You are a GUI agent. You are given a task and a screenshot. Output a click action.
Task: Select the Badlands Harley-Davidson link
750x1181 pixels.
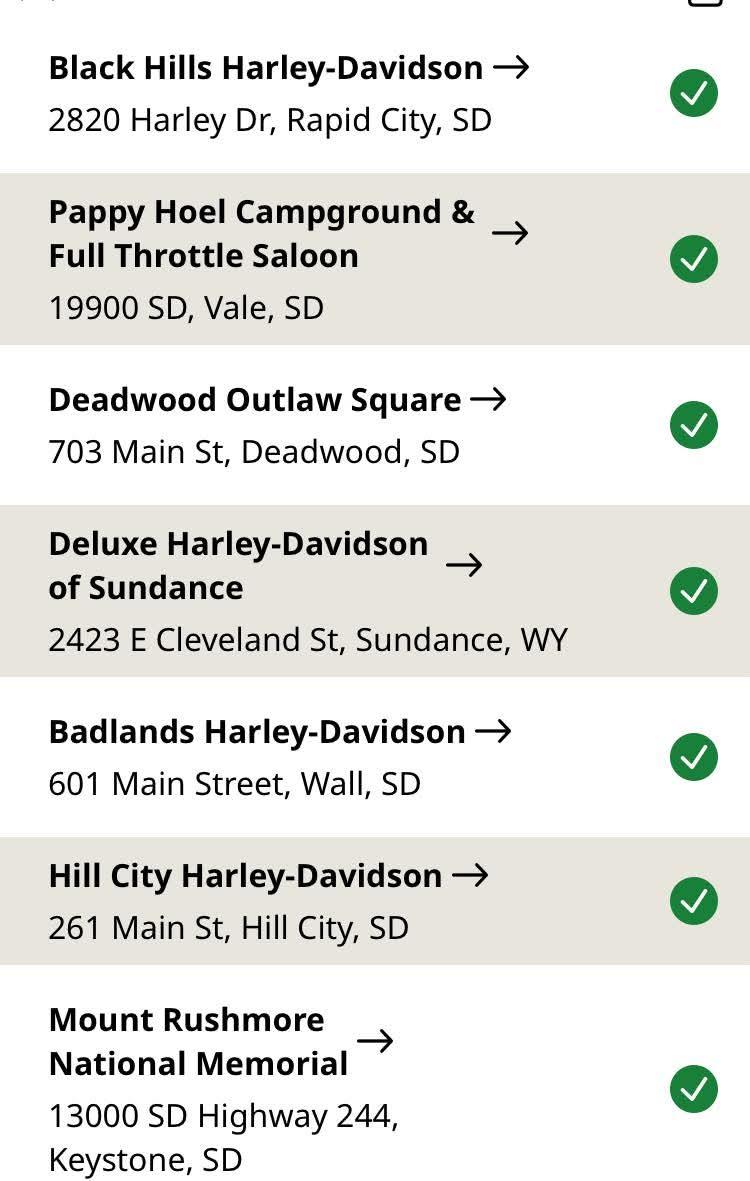point(279,732)
